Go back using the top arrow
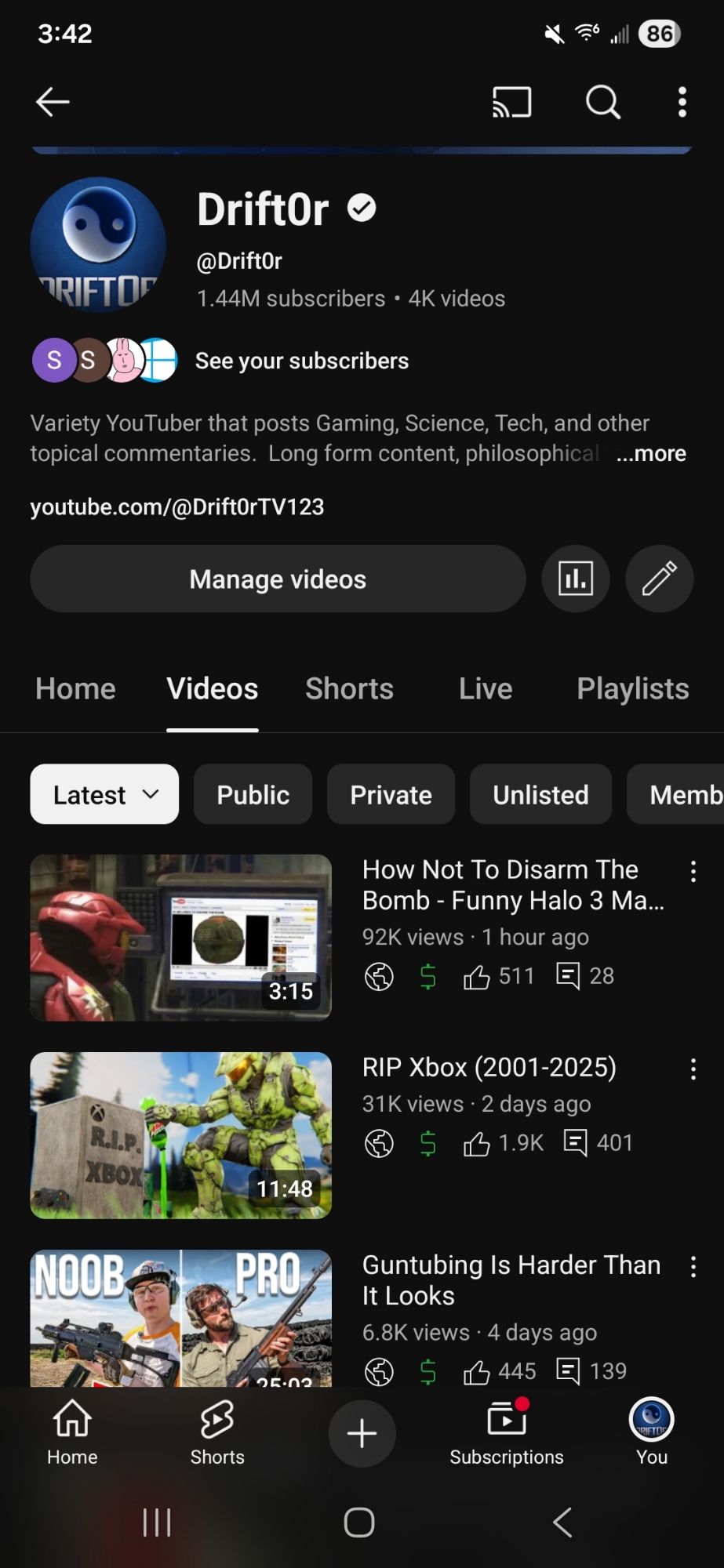The height and width of the screenshot is (1568, 724). click(x=53, y=102)
